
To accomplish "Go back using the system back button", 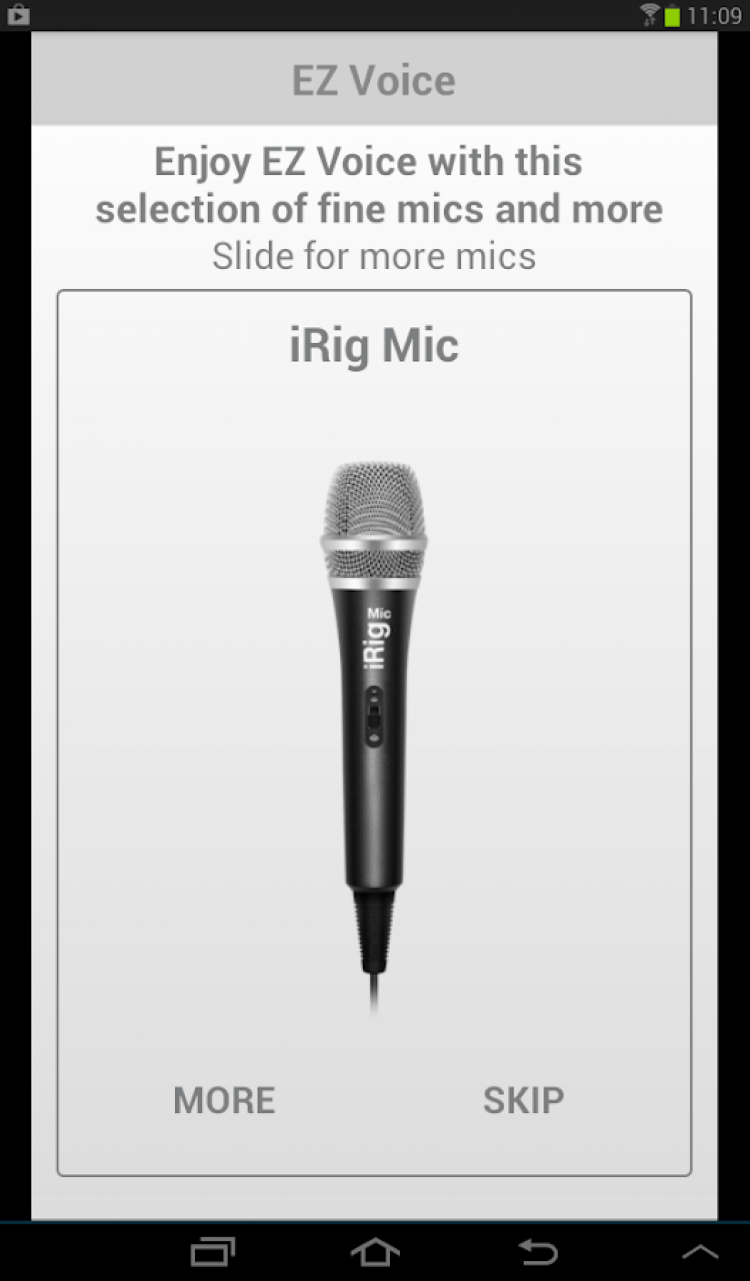I will (x=538, y=1251).
